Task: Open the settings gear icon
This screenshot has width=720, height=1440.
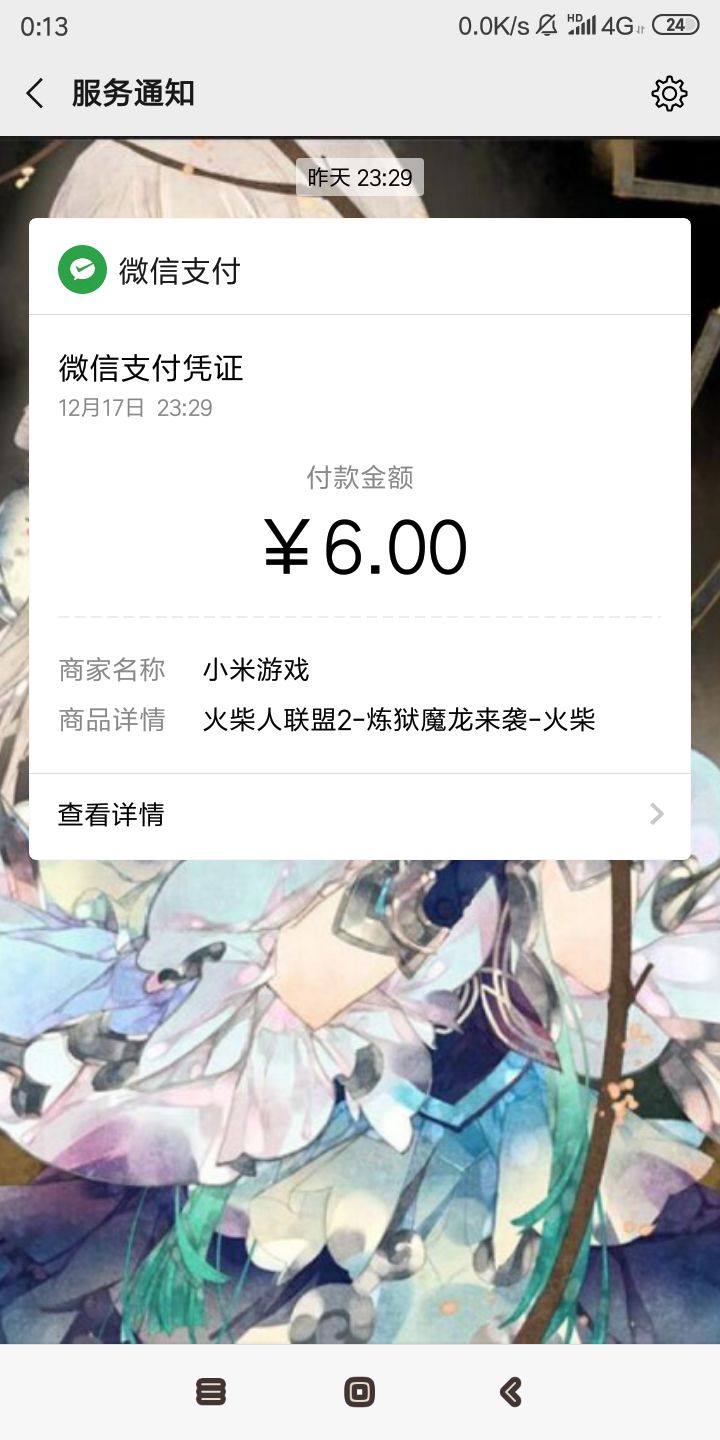Action: [x=669, y=94]
